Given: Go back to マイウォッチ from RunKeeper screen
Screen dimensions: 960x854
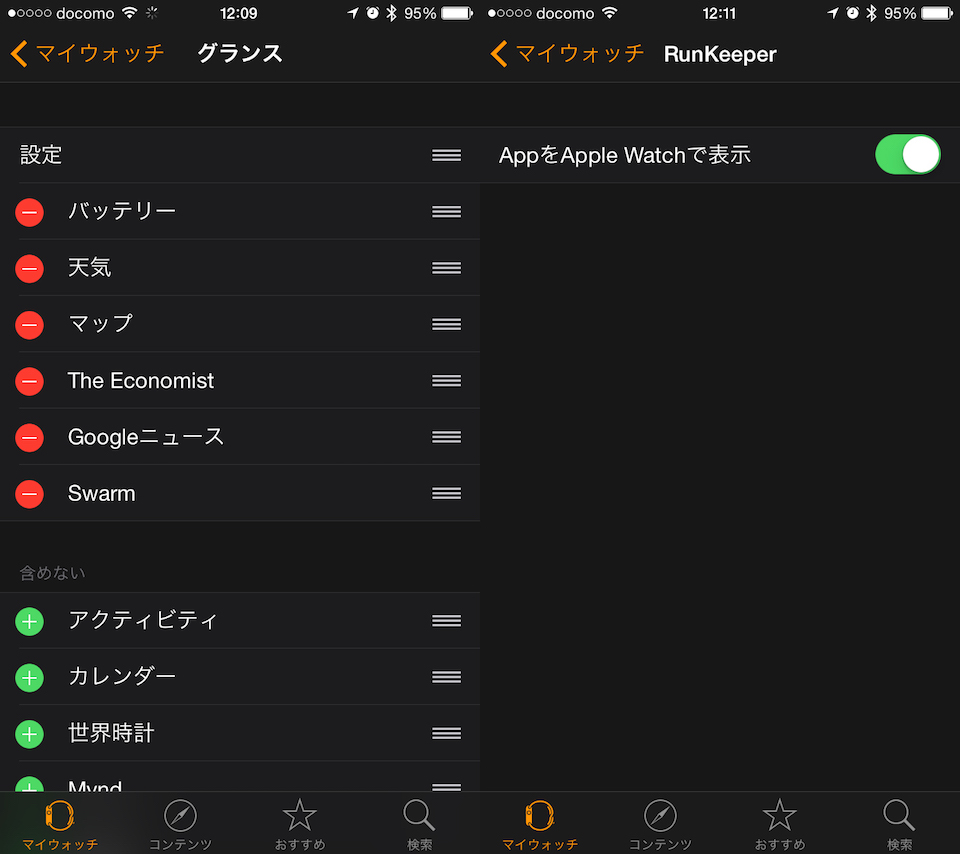Looking at the screenshot, I should pyautogui.click(x=566, y=54).
